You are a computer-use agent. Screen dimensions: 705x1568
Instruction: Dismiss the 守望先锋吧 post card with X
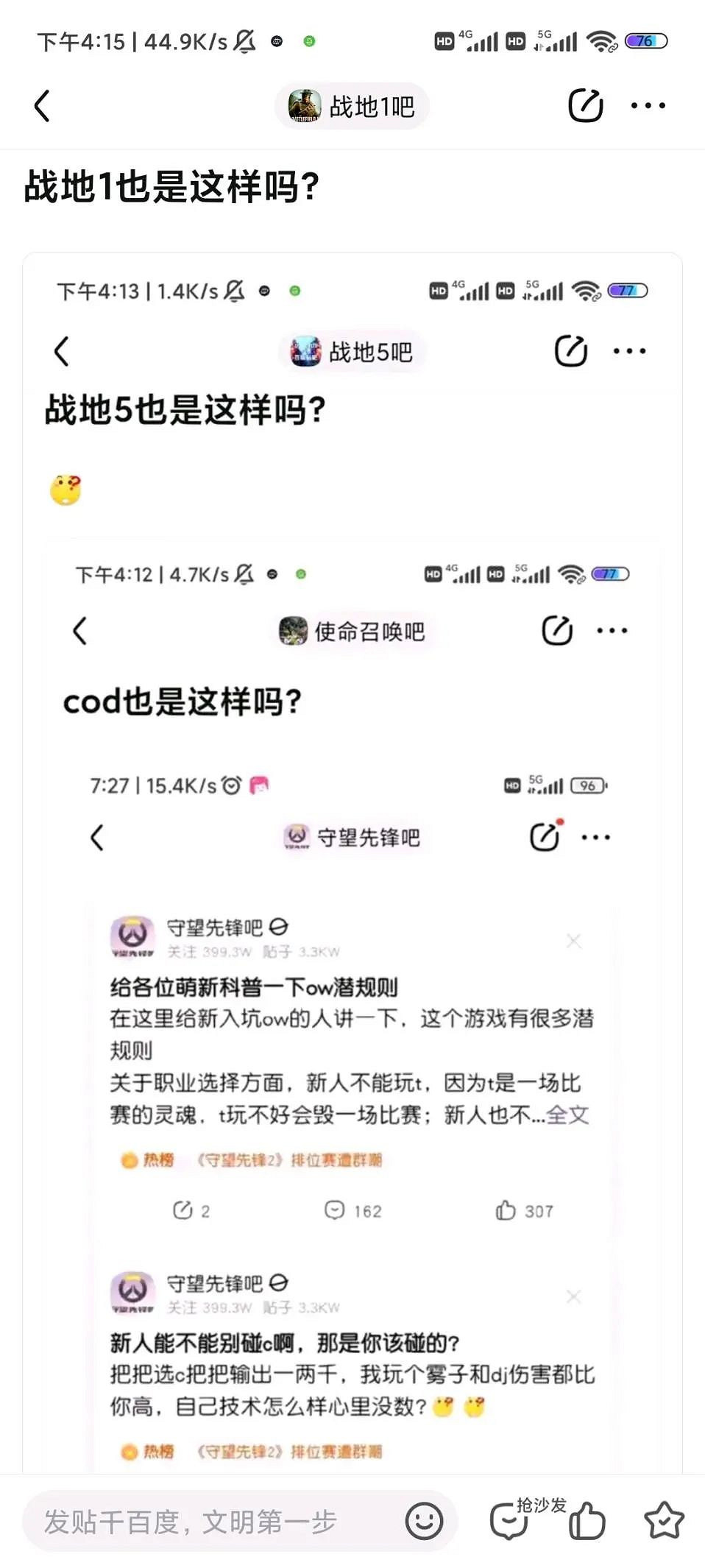pos(573,941)
